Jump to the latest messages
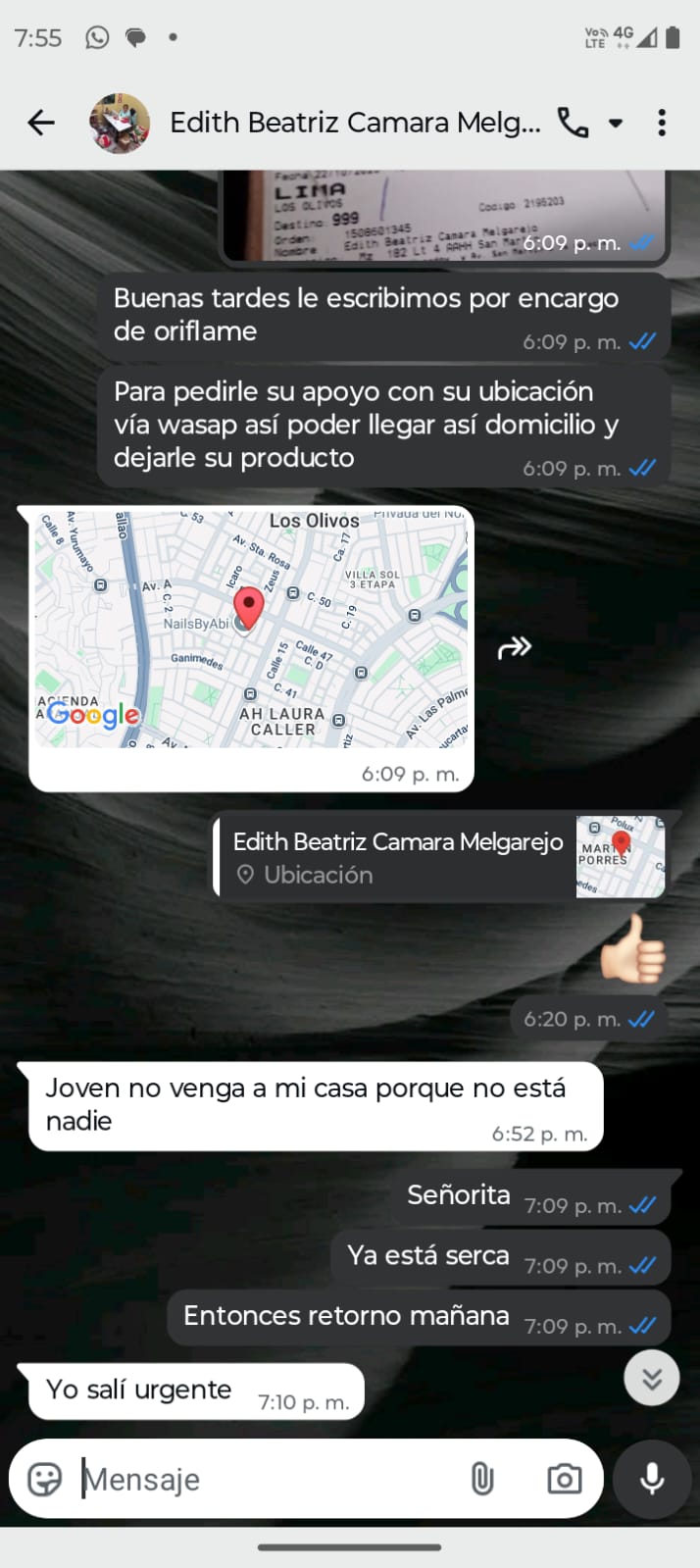This screenshot has width=700, height=1568. click(x=652, y=1378)
